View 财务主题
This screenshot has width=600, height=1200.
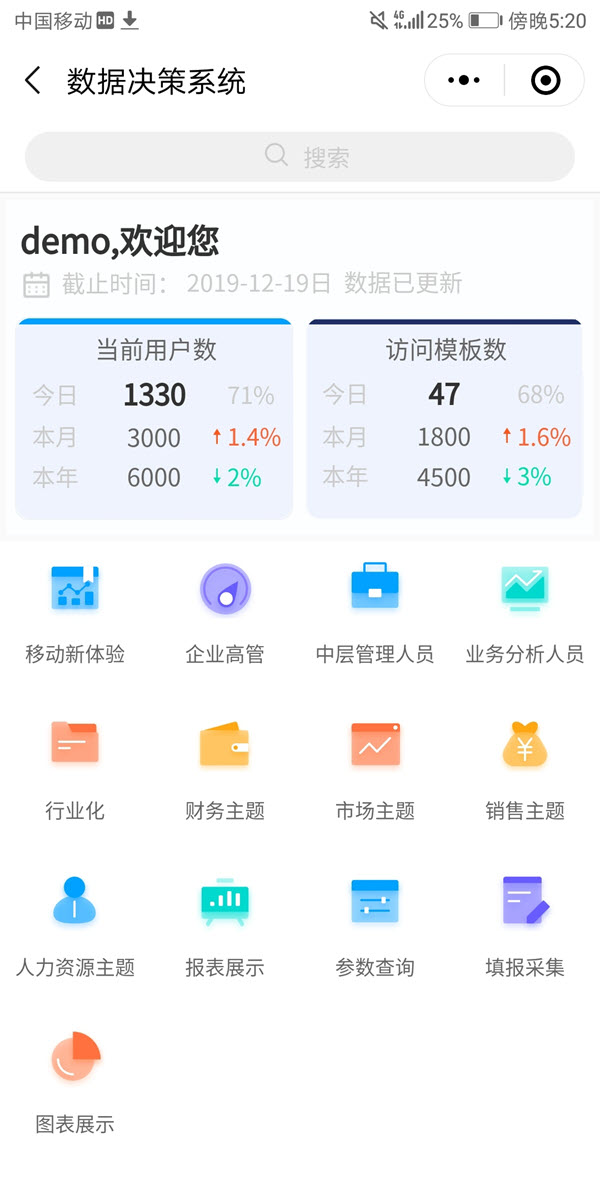point(225,767)
